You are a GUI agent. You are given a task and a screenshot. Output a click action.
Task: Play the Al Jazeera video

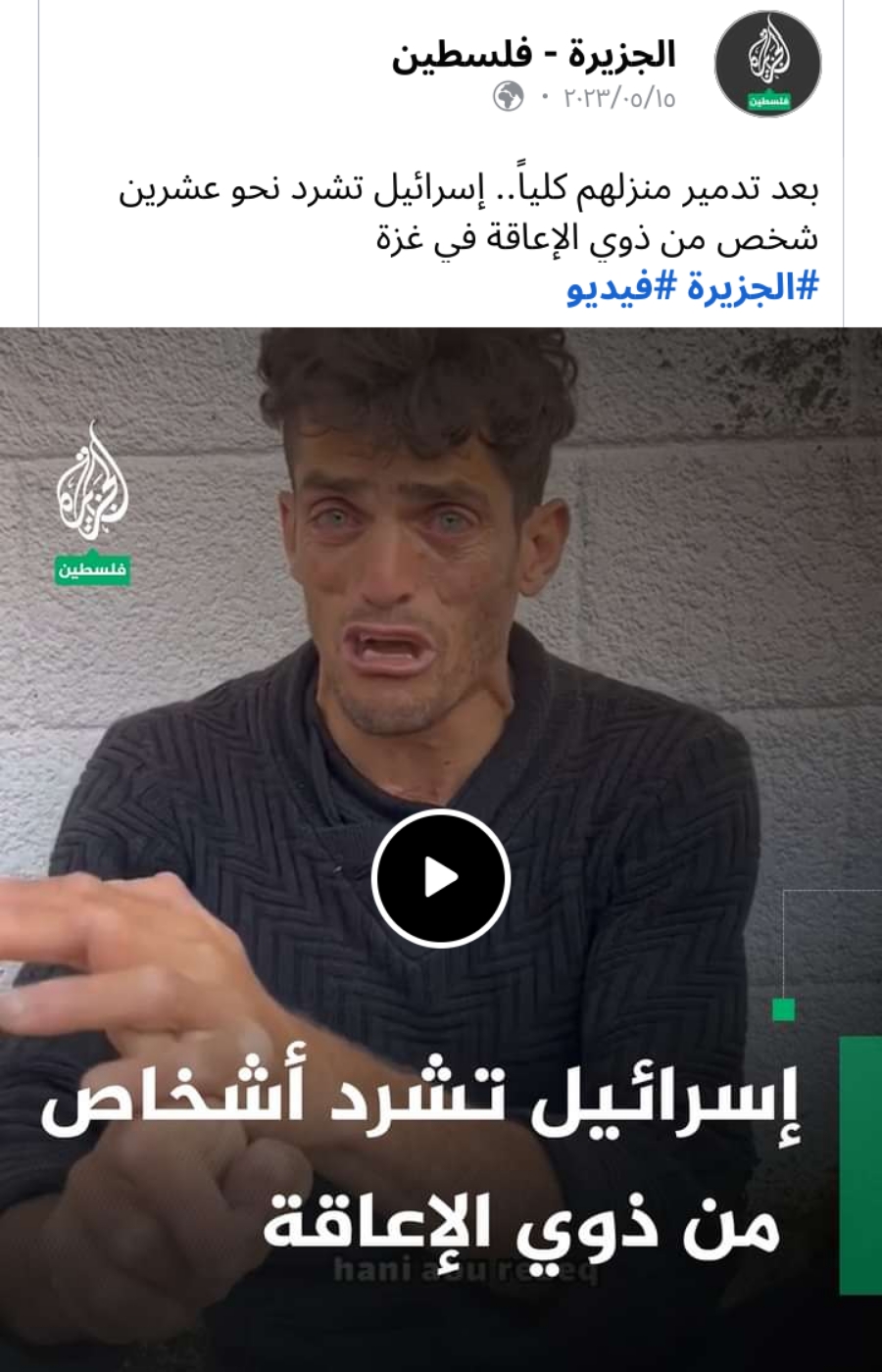coord(440,878)
